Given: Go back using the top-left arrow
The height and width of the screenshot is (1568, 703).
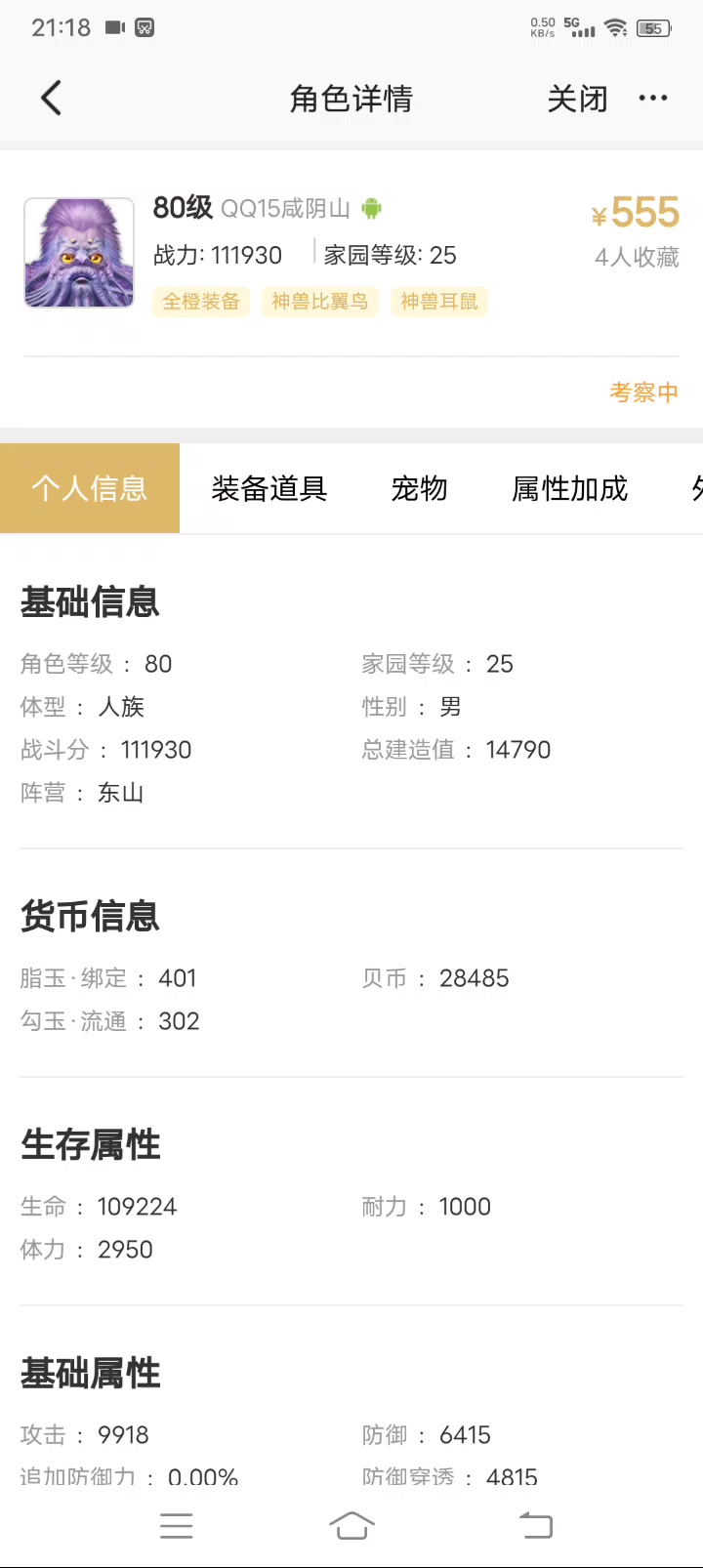Looking at the screenshot, I should (52, 99).
